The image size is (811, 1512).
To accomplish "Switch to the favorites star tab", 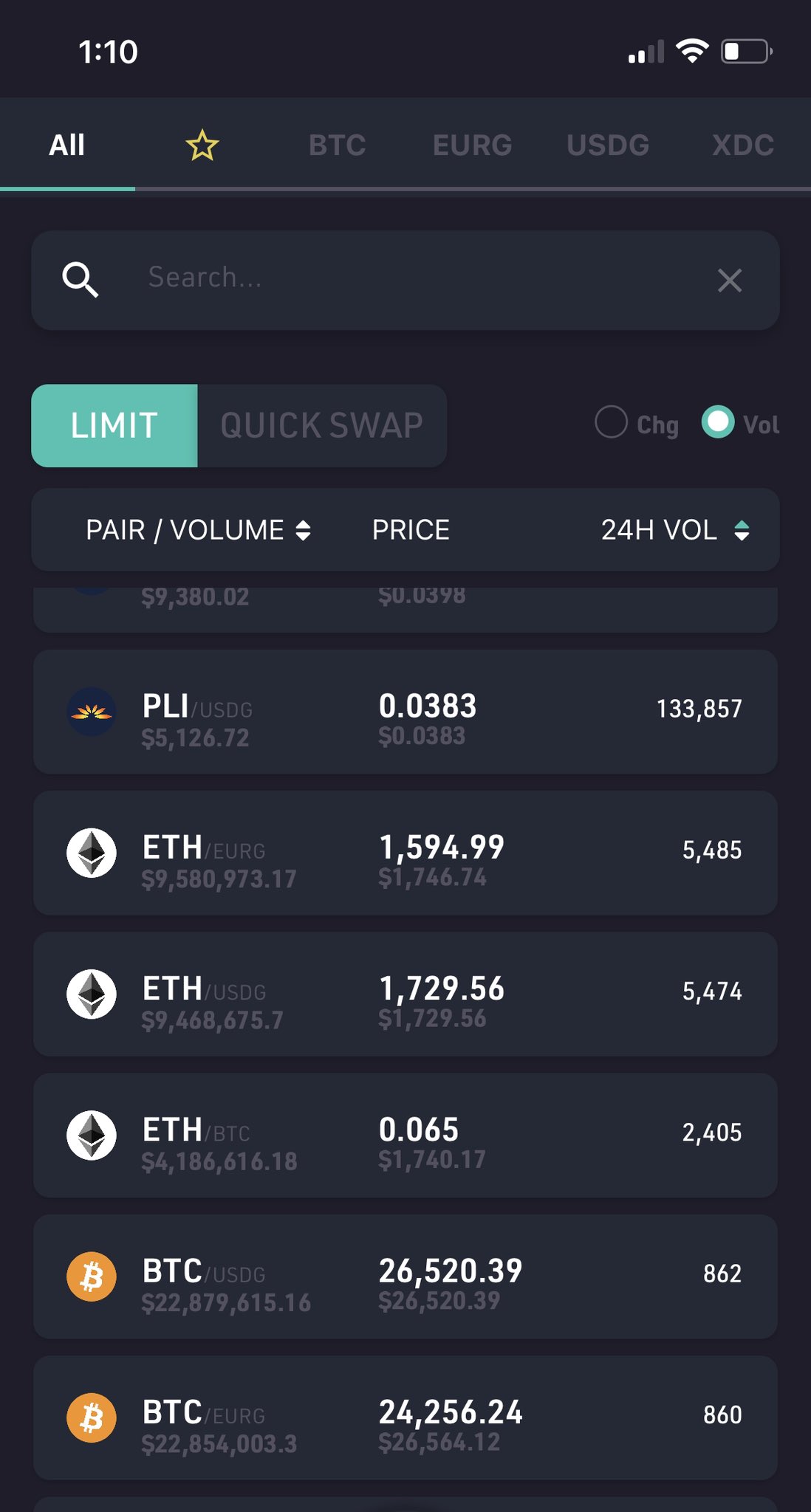I will (x=202, y=145).
